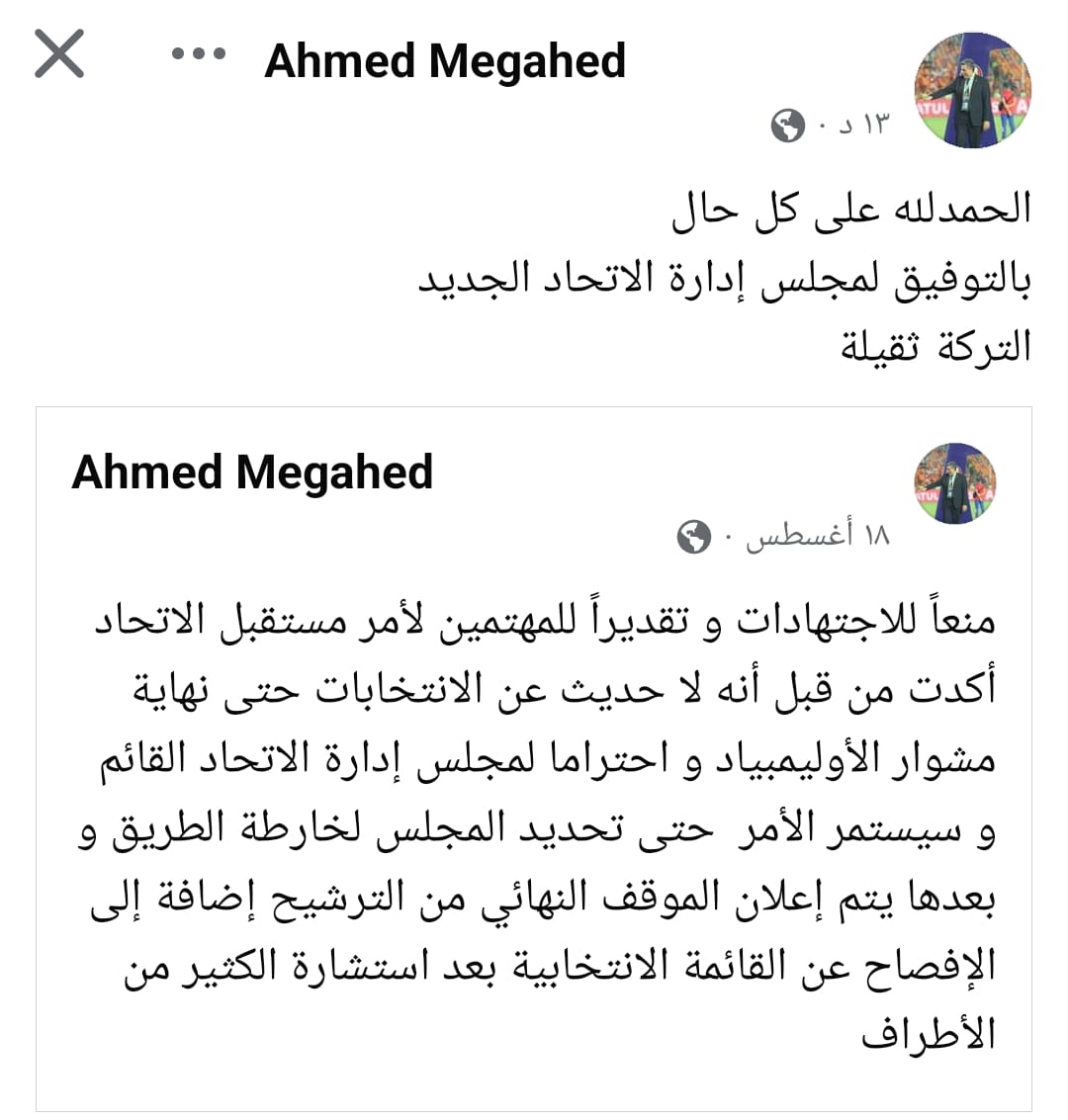Tap the small profile photo inside the shared post
Viewport: 1068px width, 1120px height.
[x=954, y=483]
